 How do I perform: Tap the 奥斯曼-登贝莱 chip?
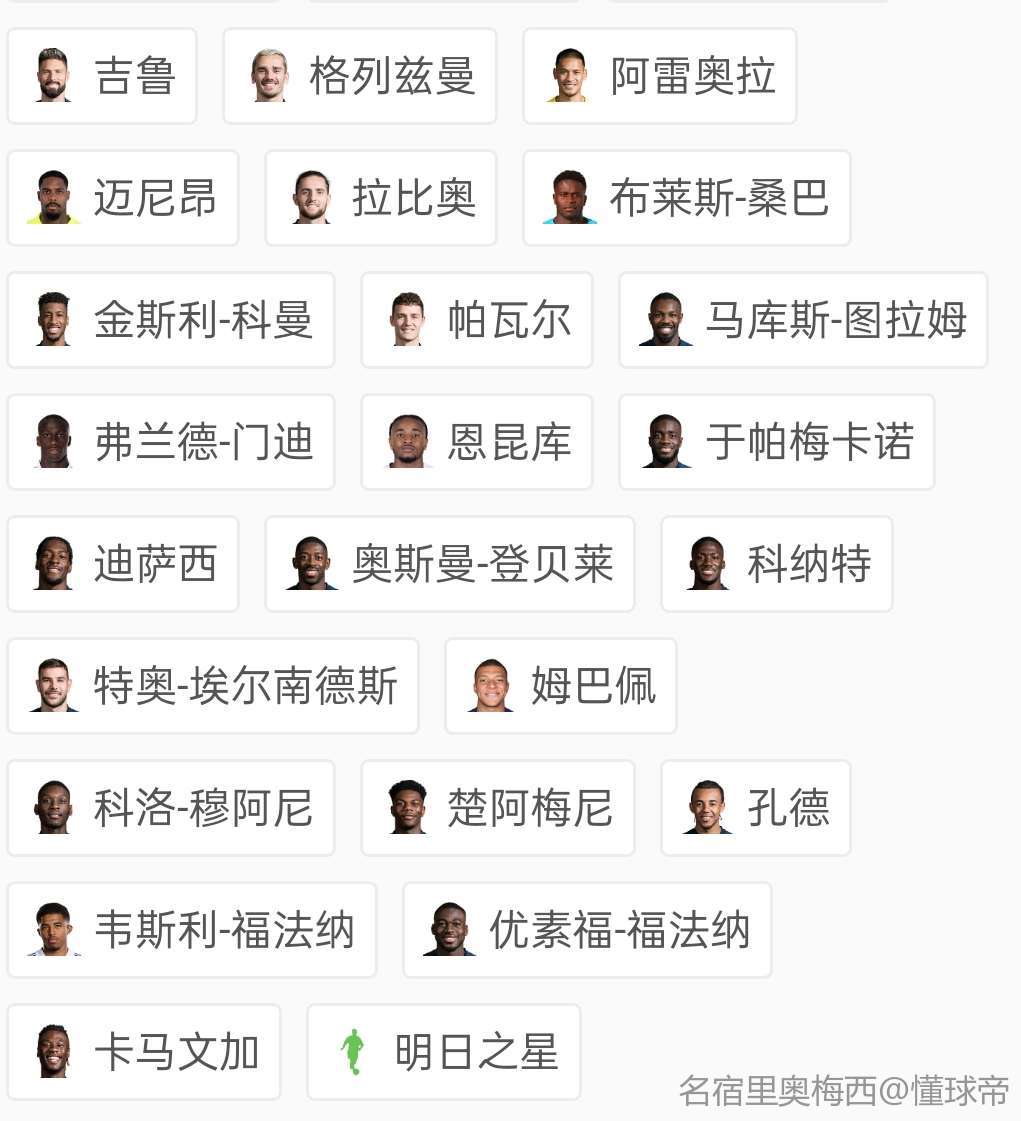pyautogui.click(x=450, y=564)
